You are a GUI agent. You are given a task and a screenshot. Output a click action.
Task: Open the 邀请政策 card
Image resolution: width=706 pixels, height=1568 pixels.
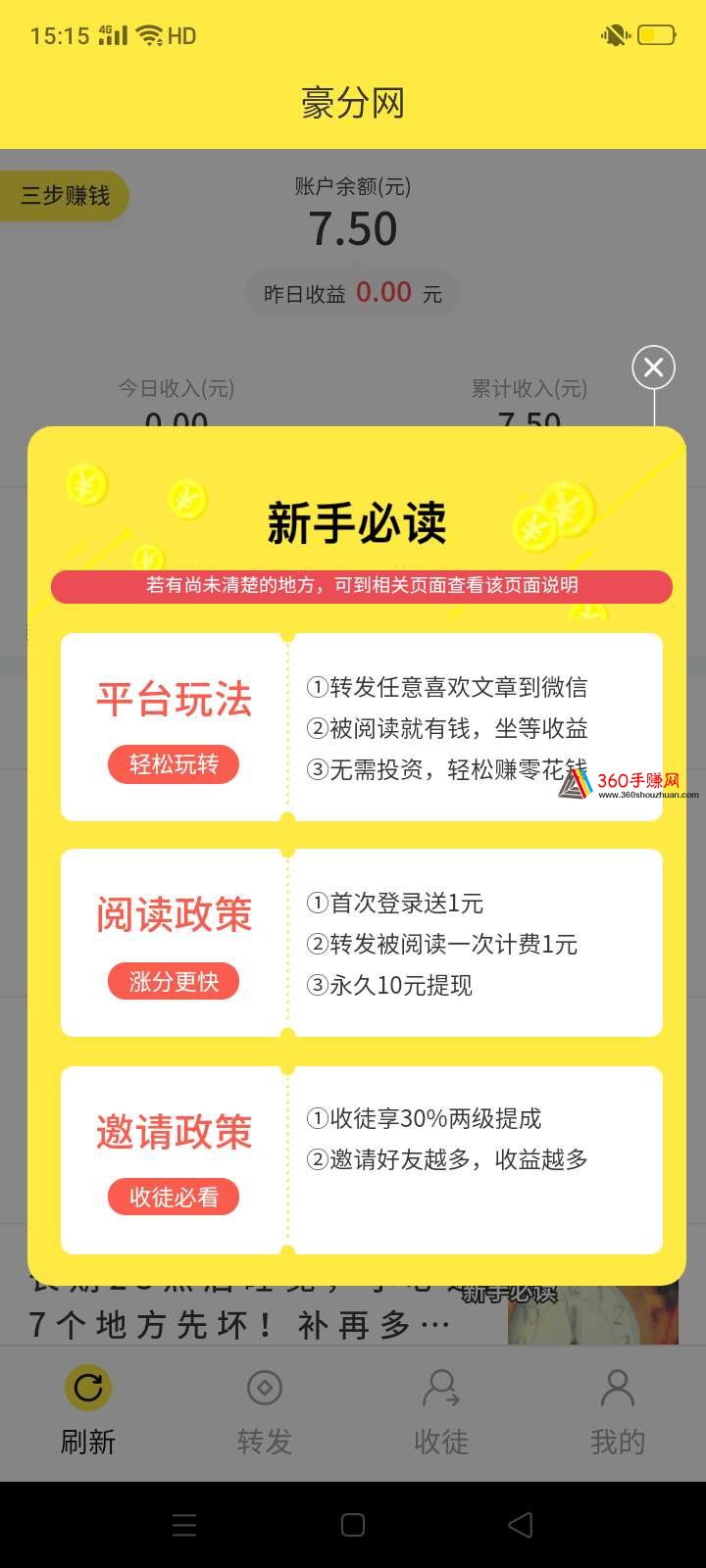pos(362,1160)
